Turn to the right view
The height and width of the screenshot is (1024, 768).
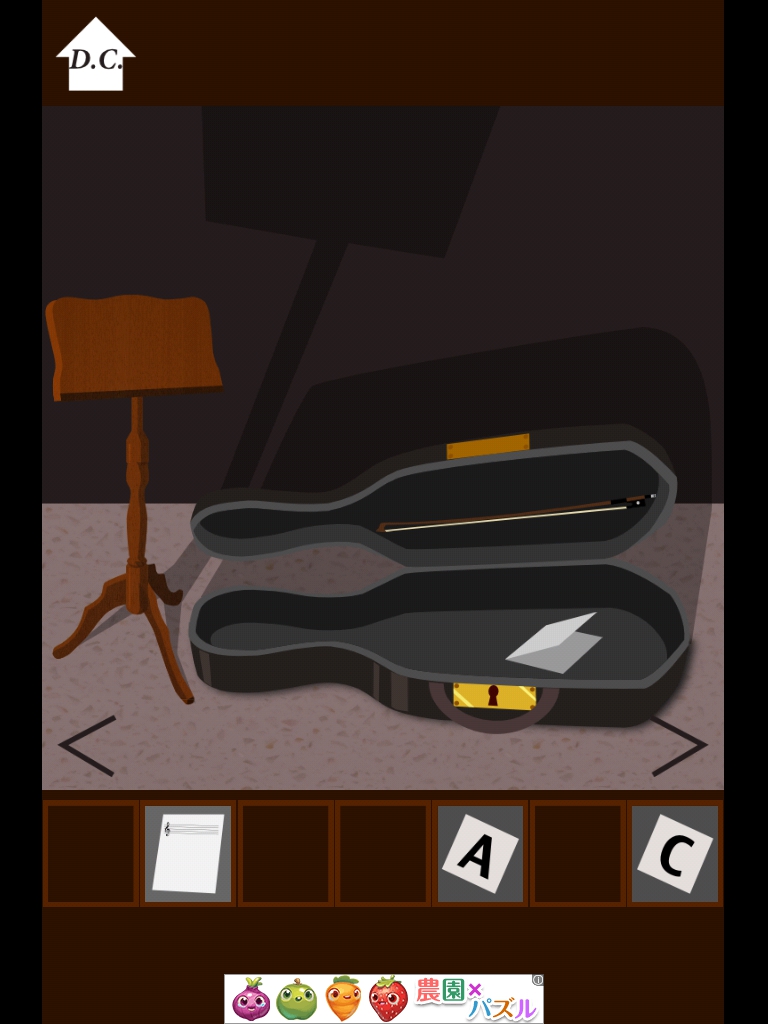click(679, 745)
